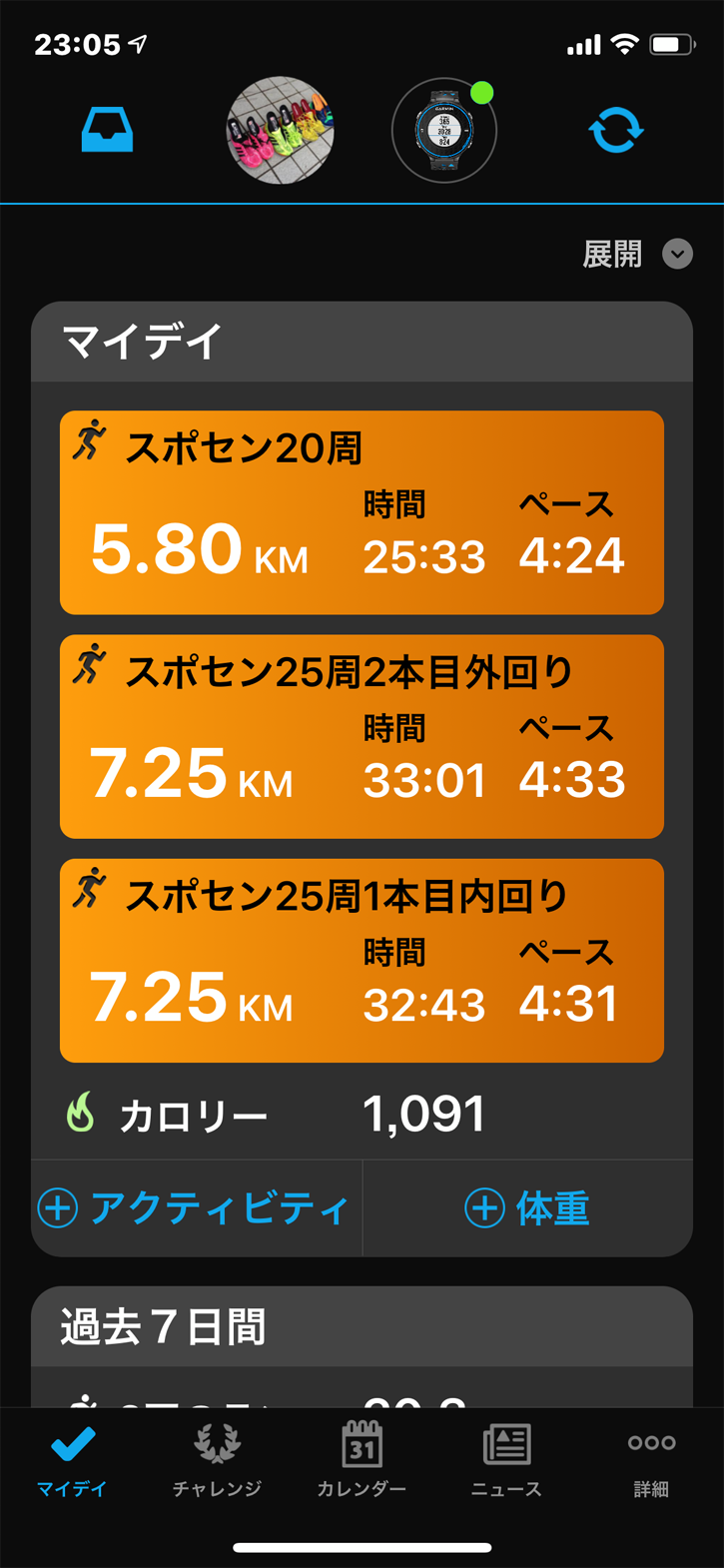Go to the カレンダー tab
Viewport: 724px width, 1568px height.
[x=362, y=1460]
